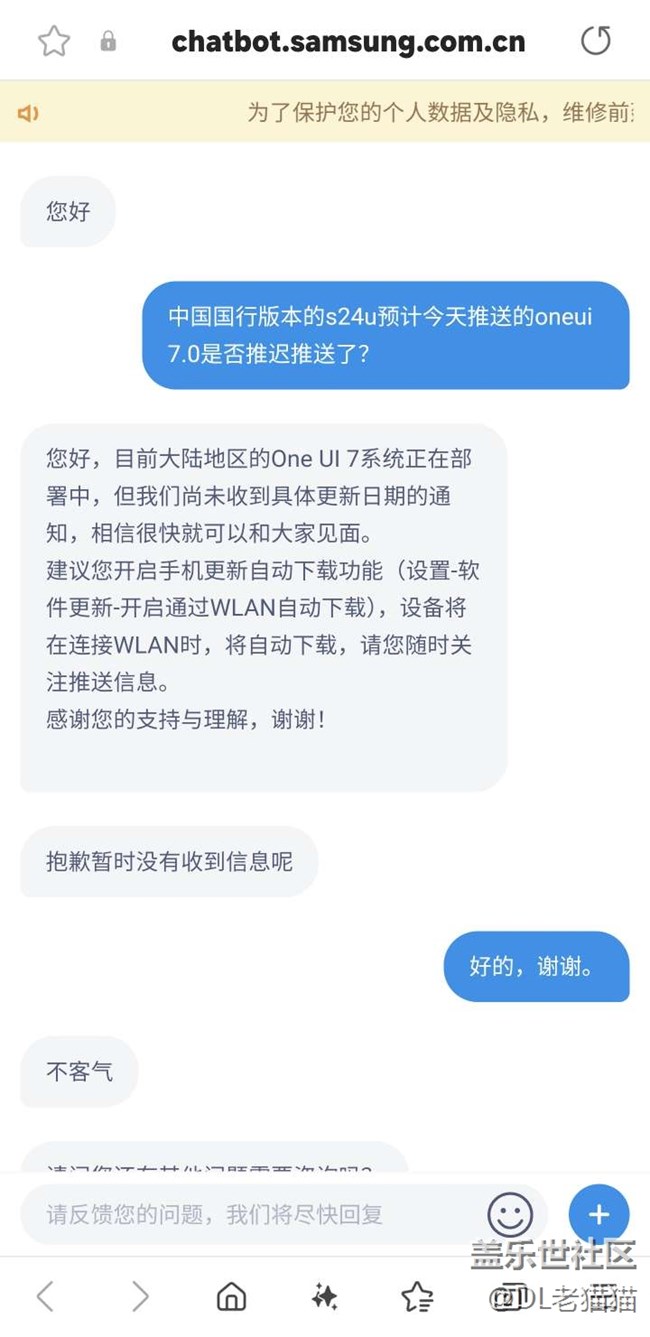Go back to the previous page
This screenshot has height=1337, width=650.
pyautogui.click(x=45, y=1297)
